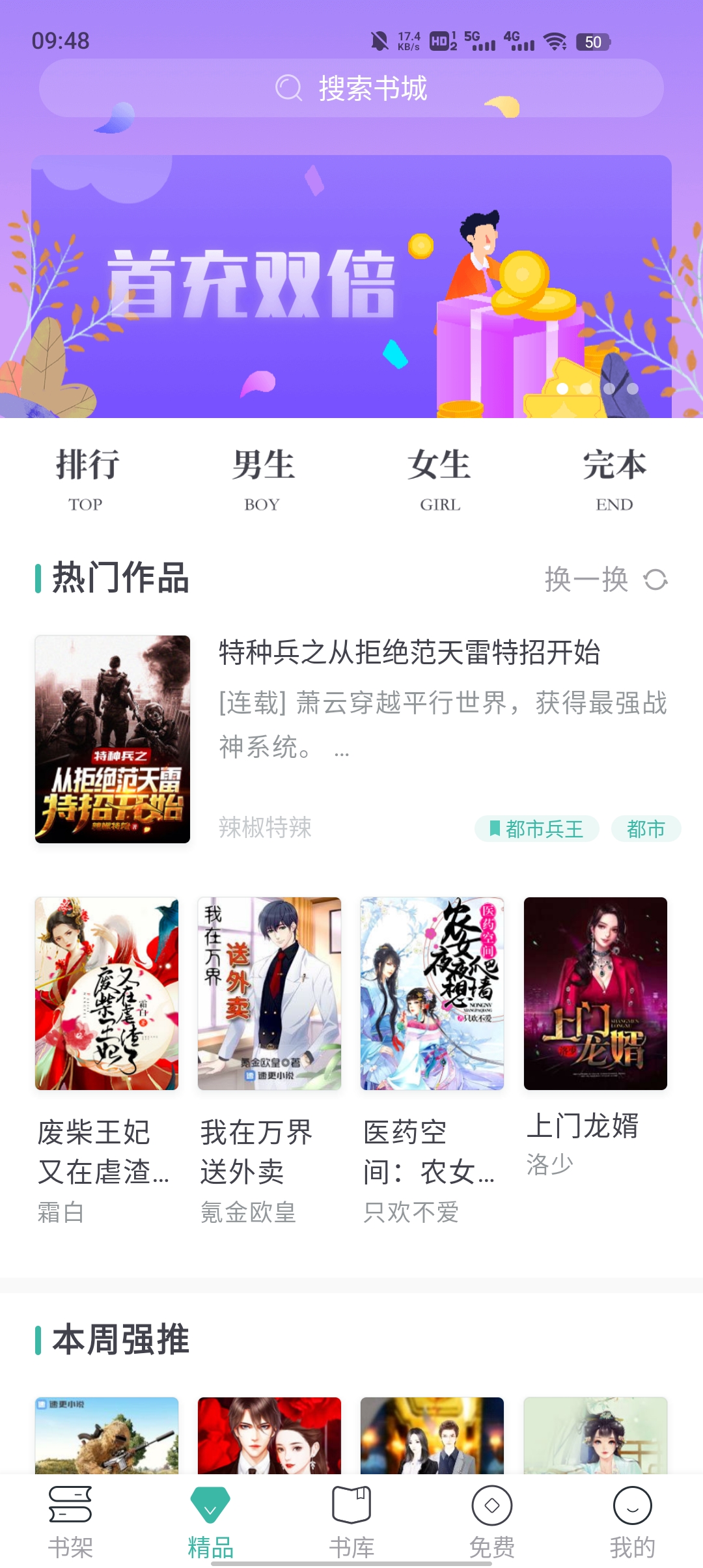This screenshot has height=1568, width=703.
Task: Open the 本周强推 section header
Action: [119, 1339]
